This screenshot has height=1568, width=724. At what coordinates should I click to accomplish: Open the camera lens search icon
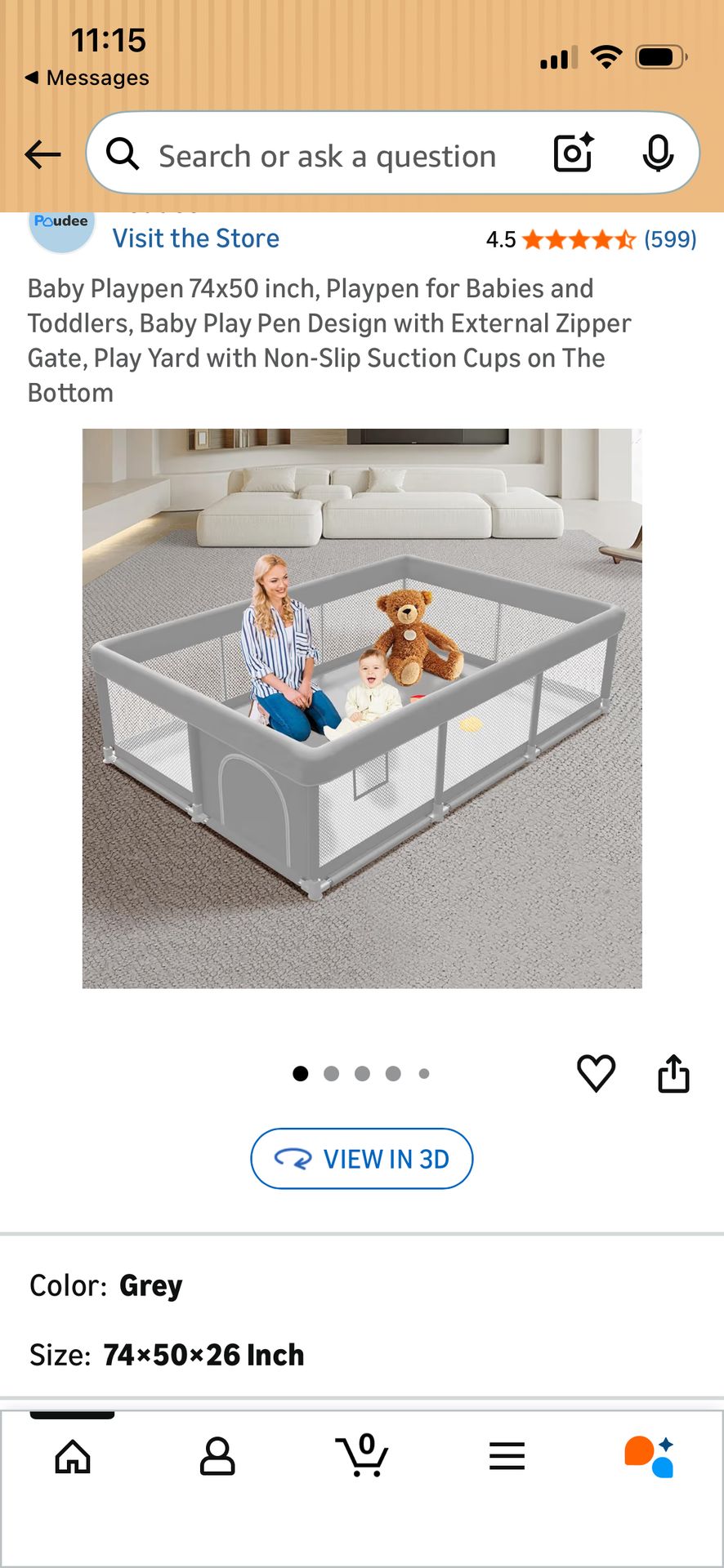tap(574, 153)
